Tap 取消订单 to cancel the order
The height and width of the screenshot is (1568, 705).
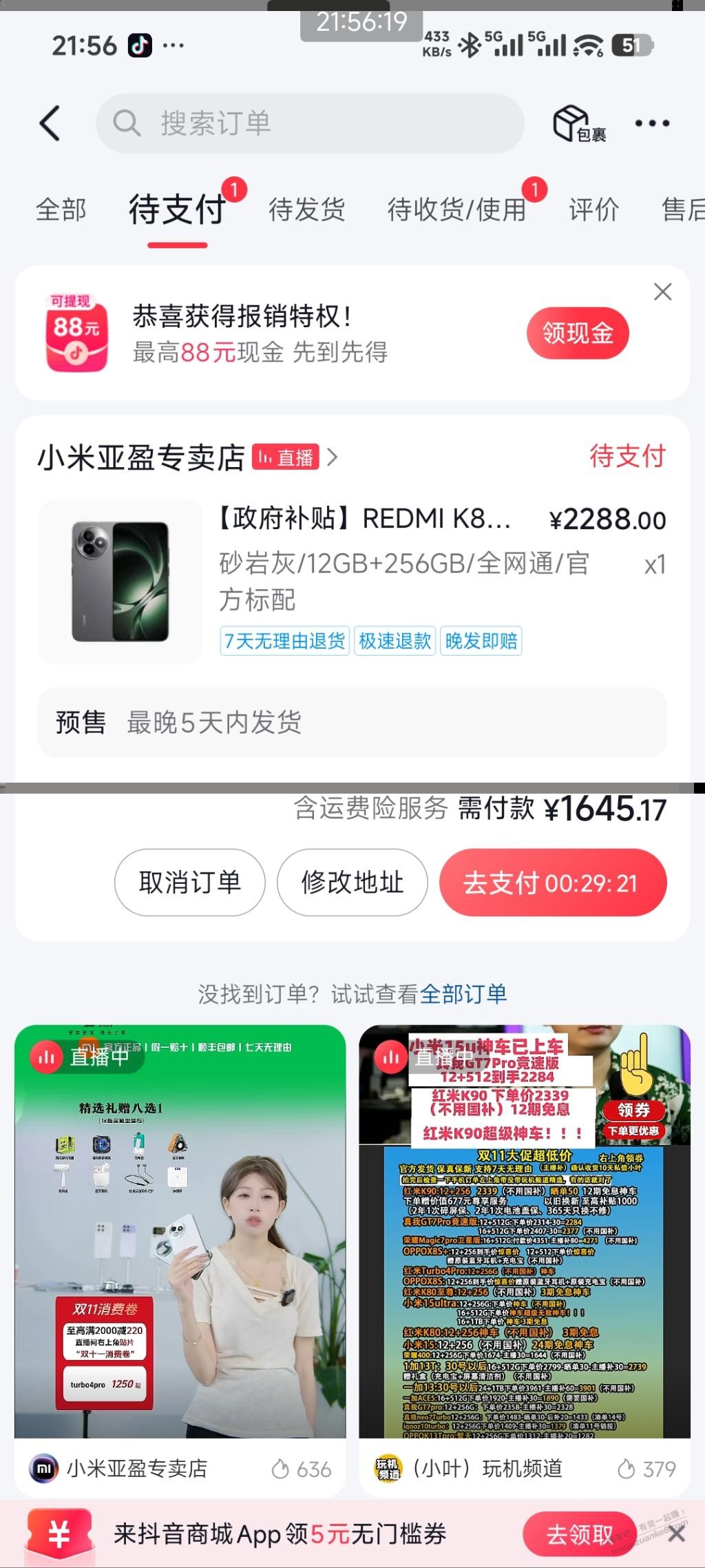click(189, 882)
